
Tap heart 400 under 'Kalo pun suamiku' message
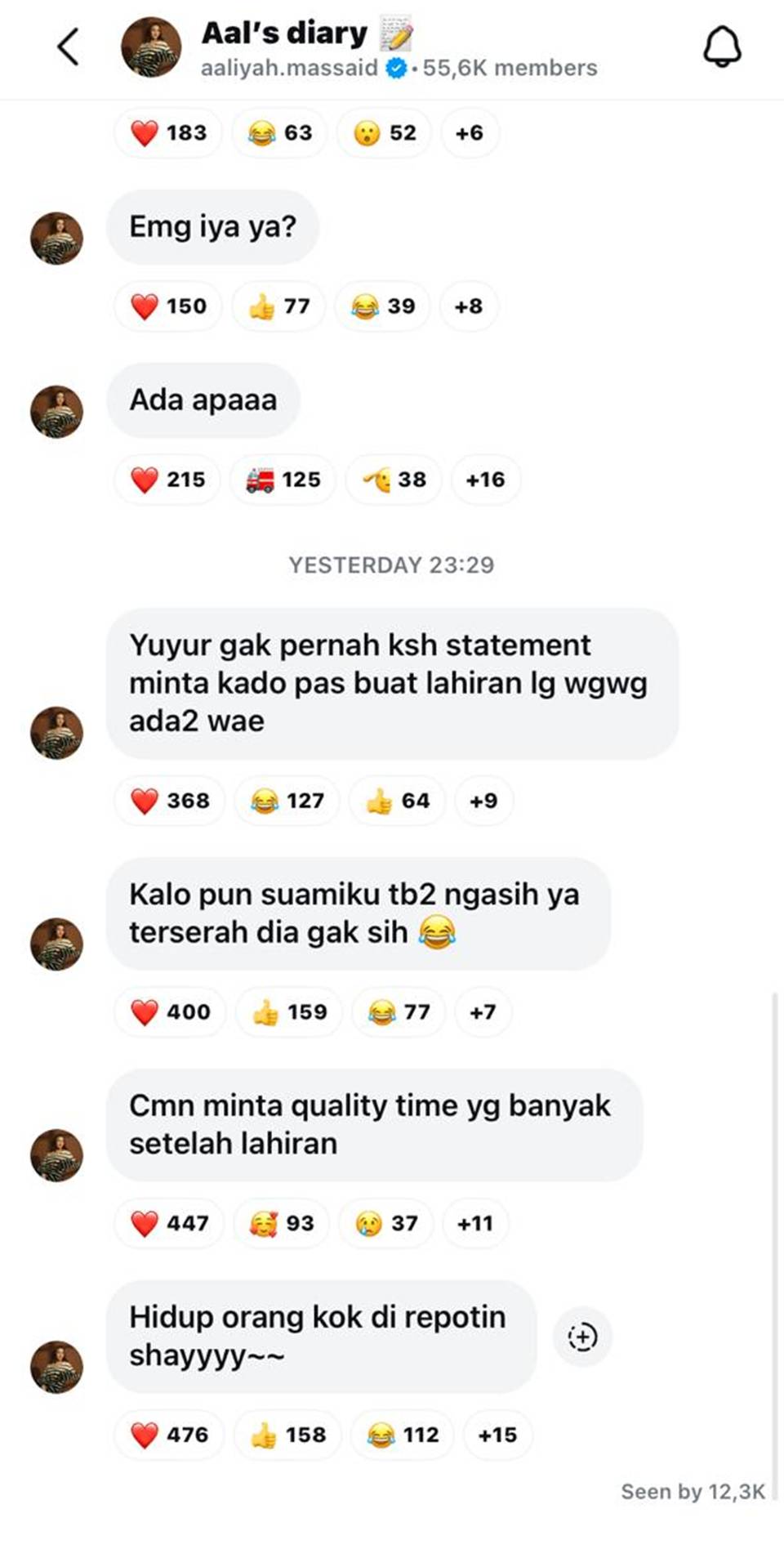pos(171,1011)
